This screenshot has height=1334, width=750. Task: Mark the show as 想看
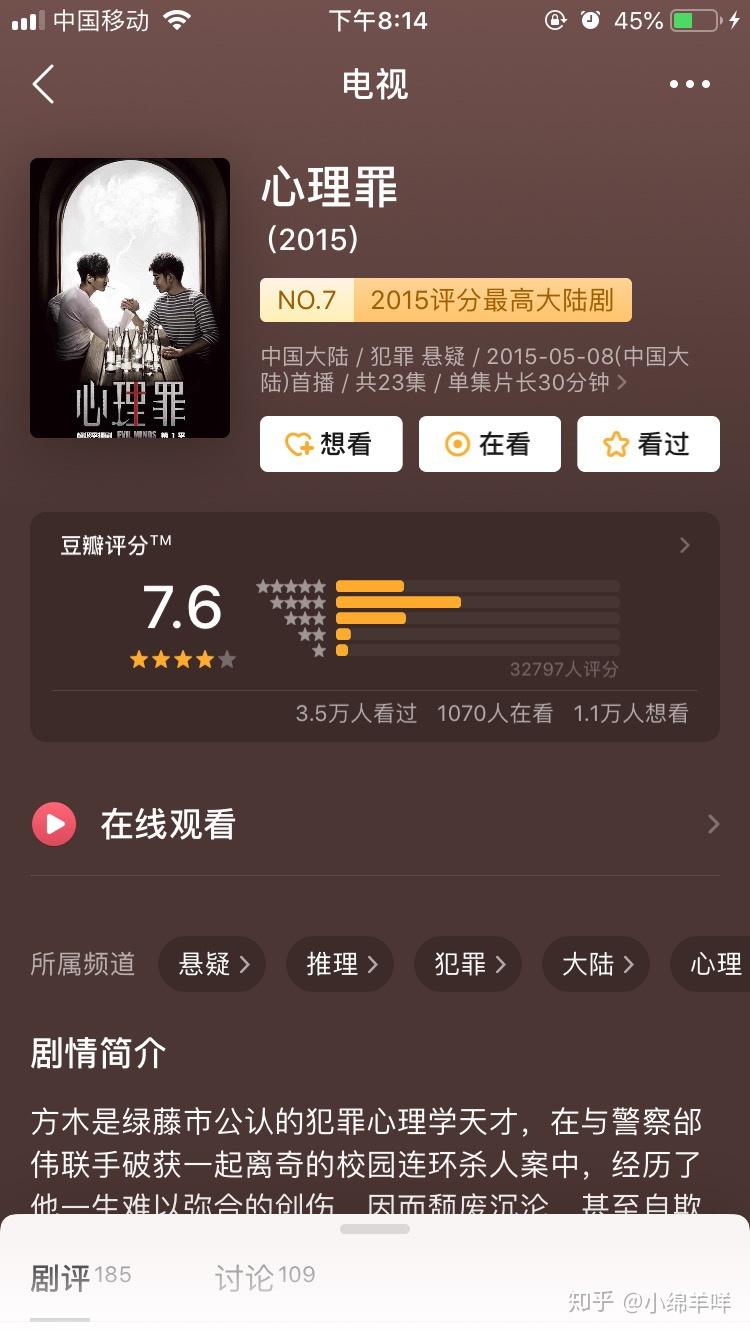tap(331, 444)
